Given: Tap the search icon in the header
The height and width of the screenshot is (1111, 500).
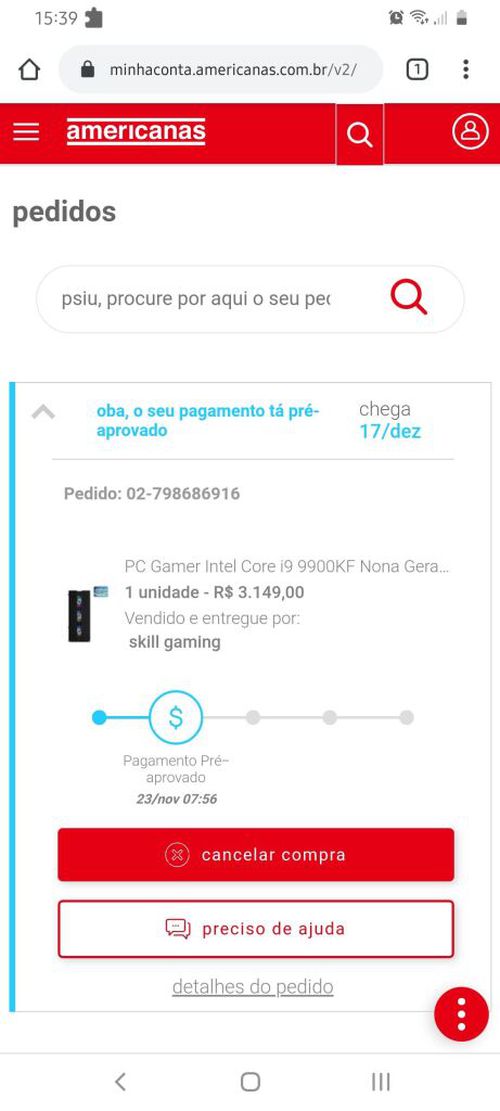Looking at the screenshot, I should pyautogui.click(x=360, y=134).
